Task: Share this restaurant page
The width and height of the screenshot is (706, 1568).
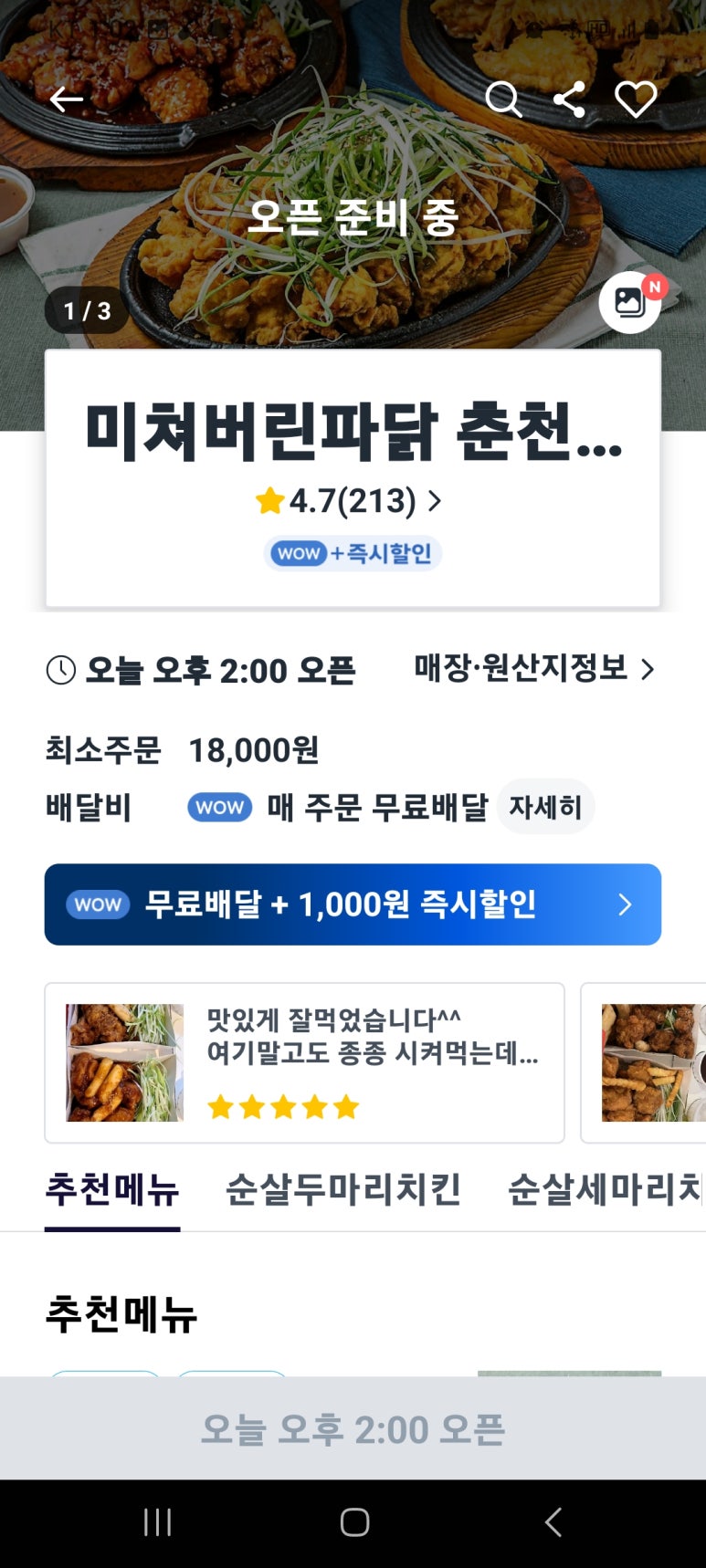Action: click(x=569, y=99)
